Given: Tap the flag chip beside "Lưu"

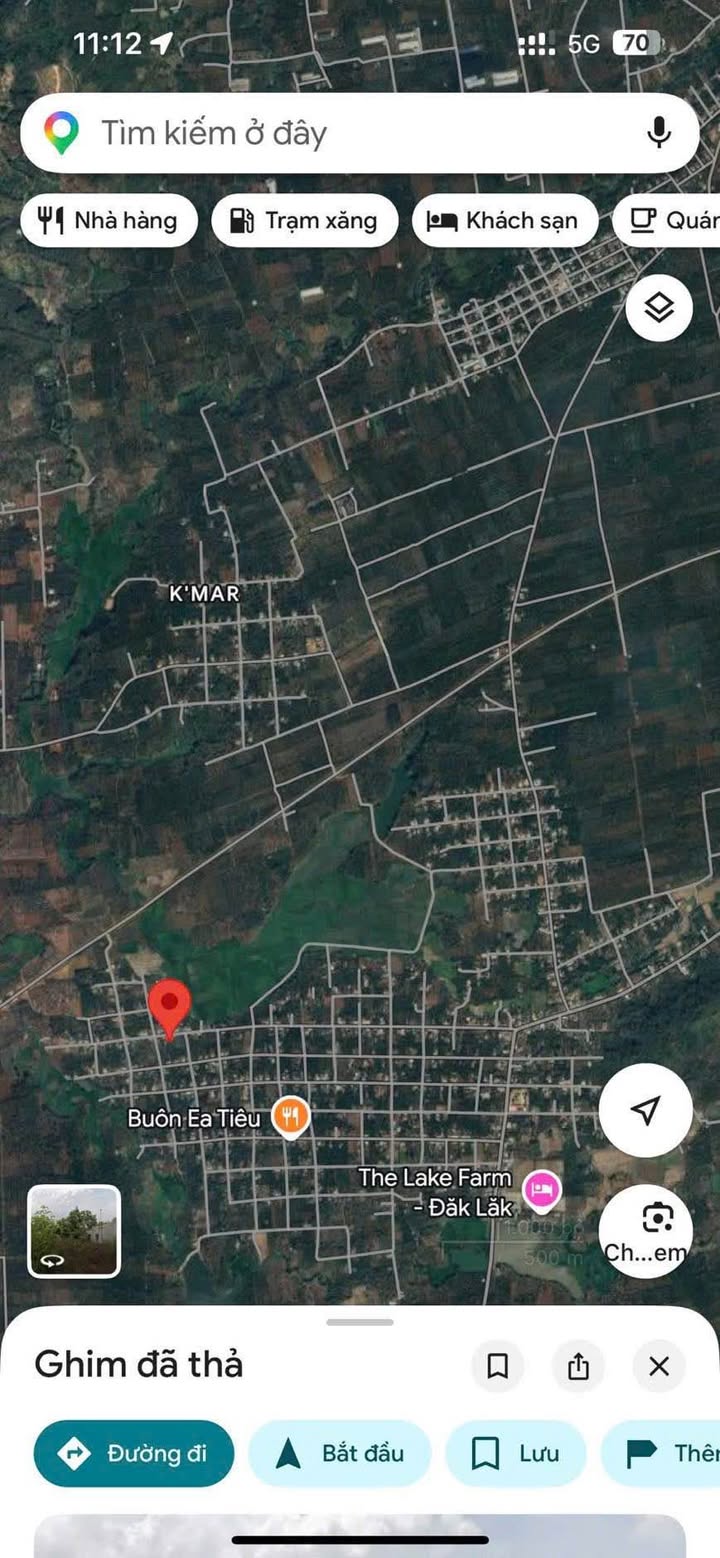Looking at the screenshot, I should 665,1453.
